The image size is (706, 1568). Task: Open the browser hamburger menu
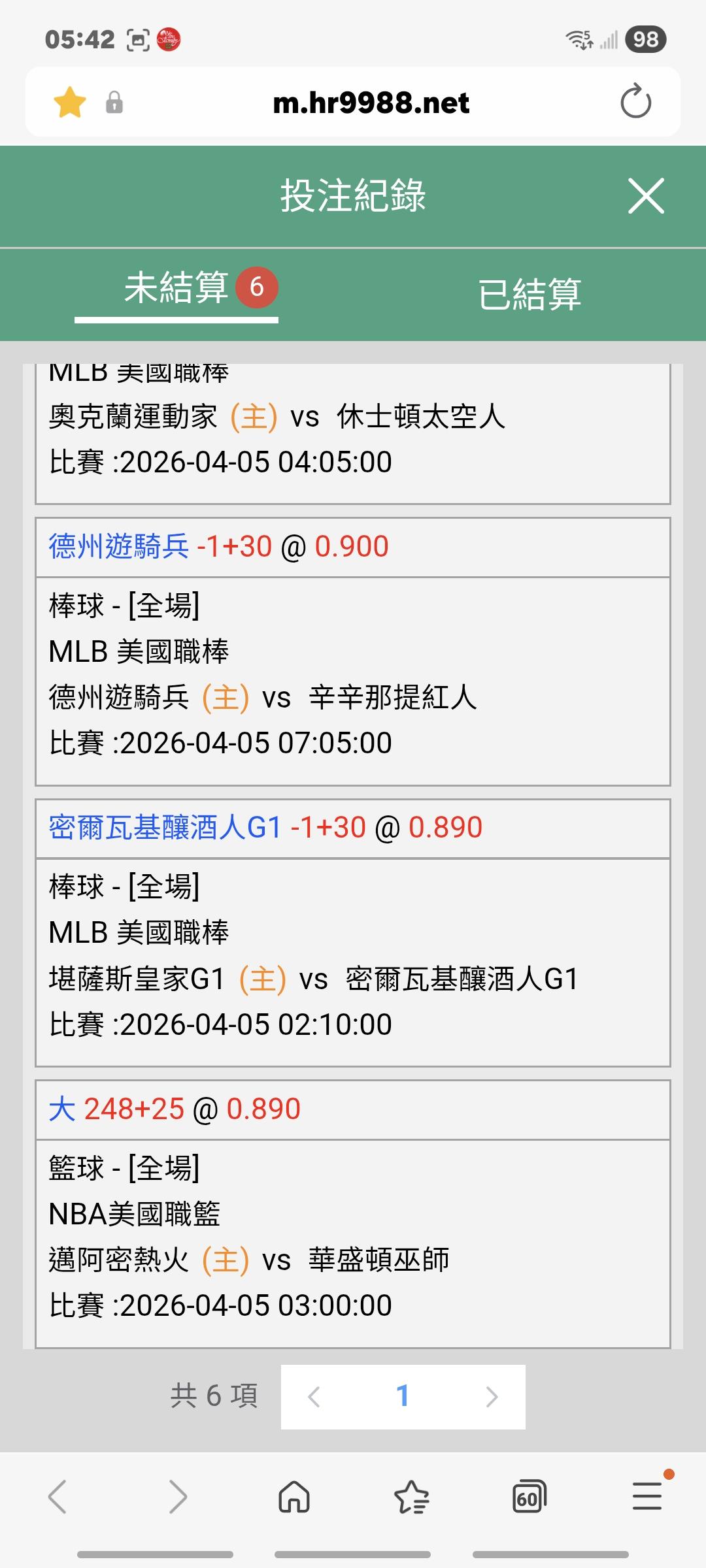(x=647, y=1496)
